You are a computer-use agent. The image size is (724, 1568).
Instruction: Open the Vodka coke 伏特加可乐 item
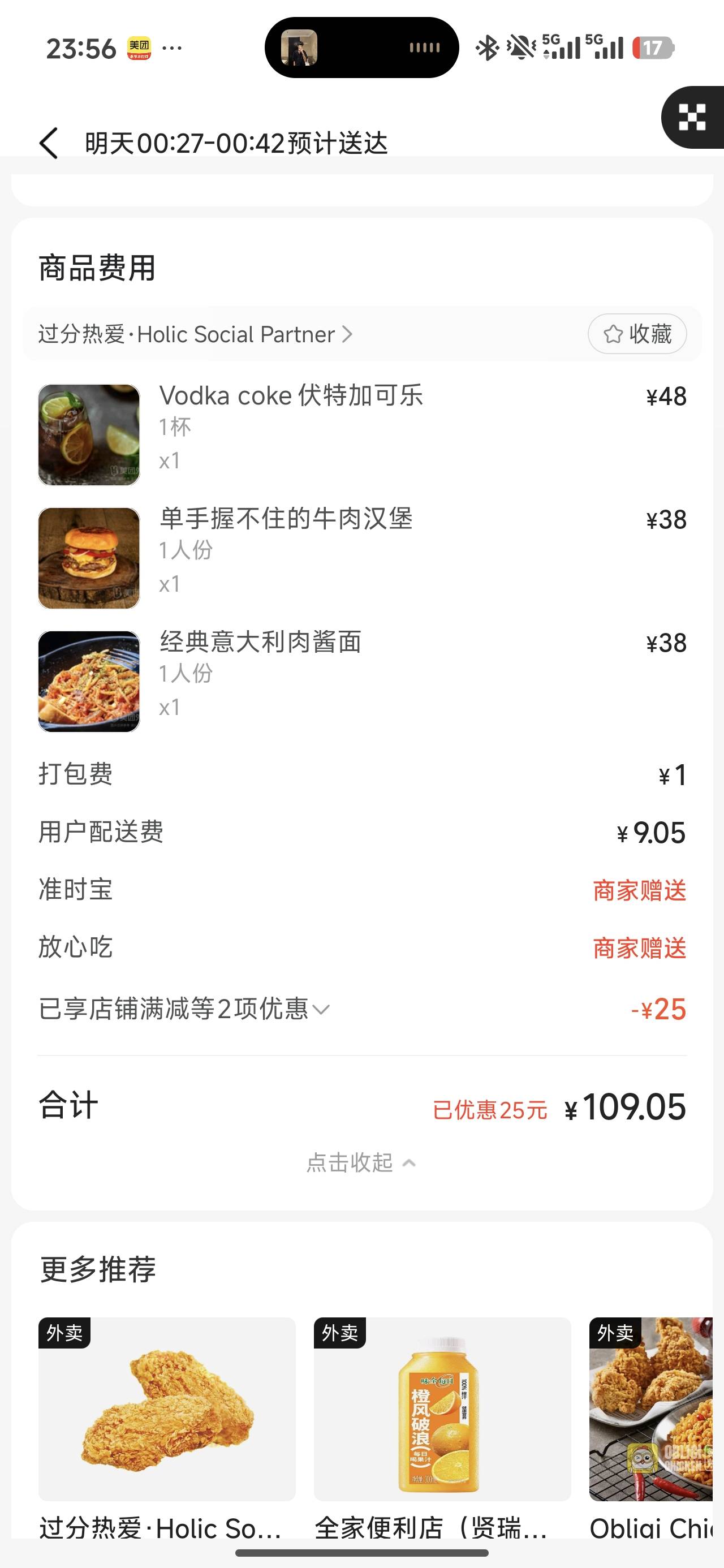pyautogui.click(x=291, y=397)
